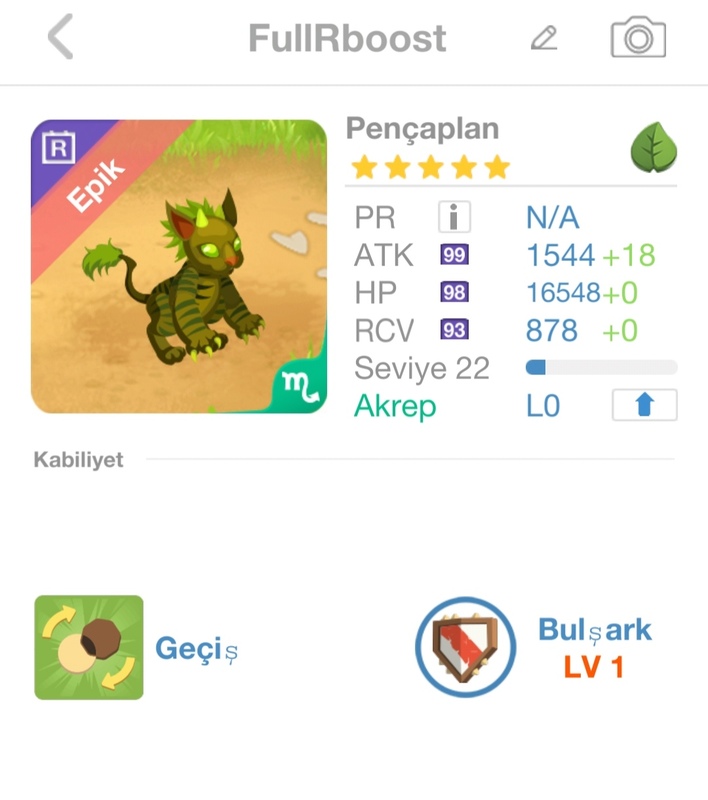Take a screenshot with the camera icon

638,38
